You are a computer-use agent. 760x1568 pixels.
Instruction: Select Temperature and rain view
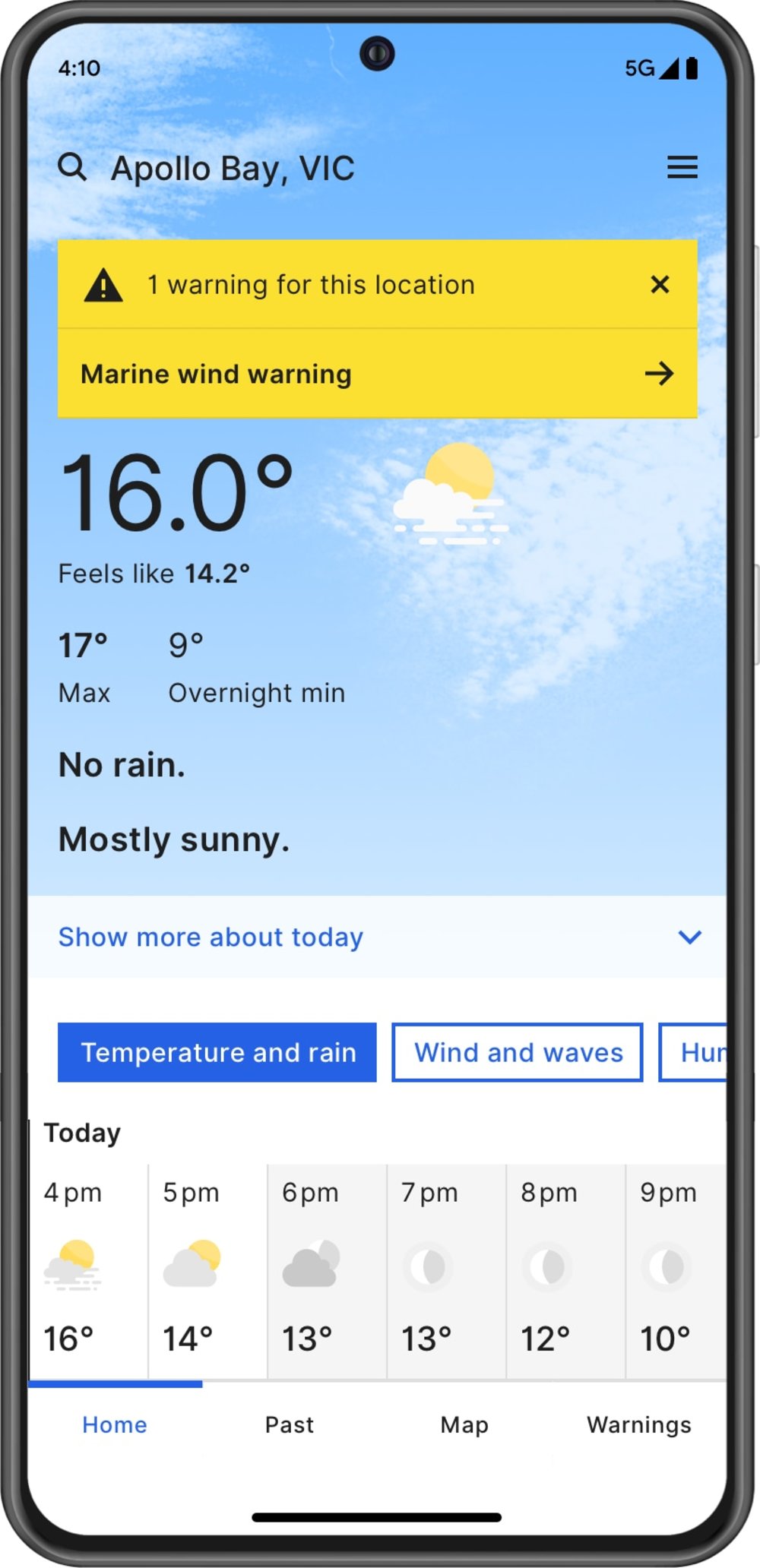[x=217, y=1052]
